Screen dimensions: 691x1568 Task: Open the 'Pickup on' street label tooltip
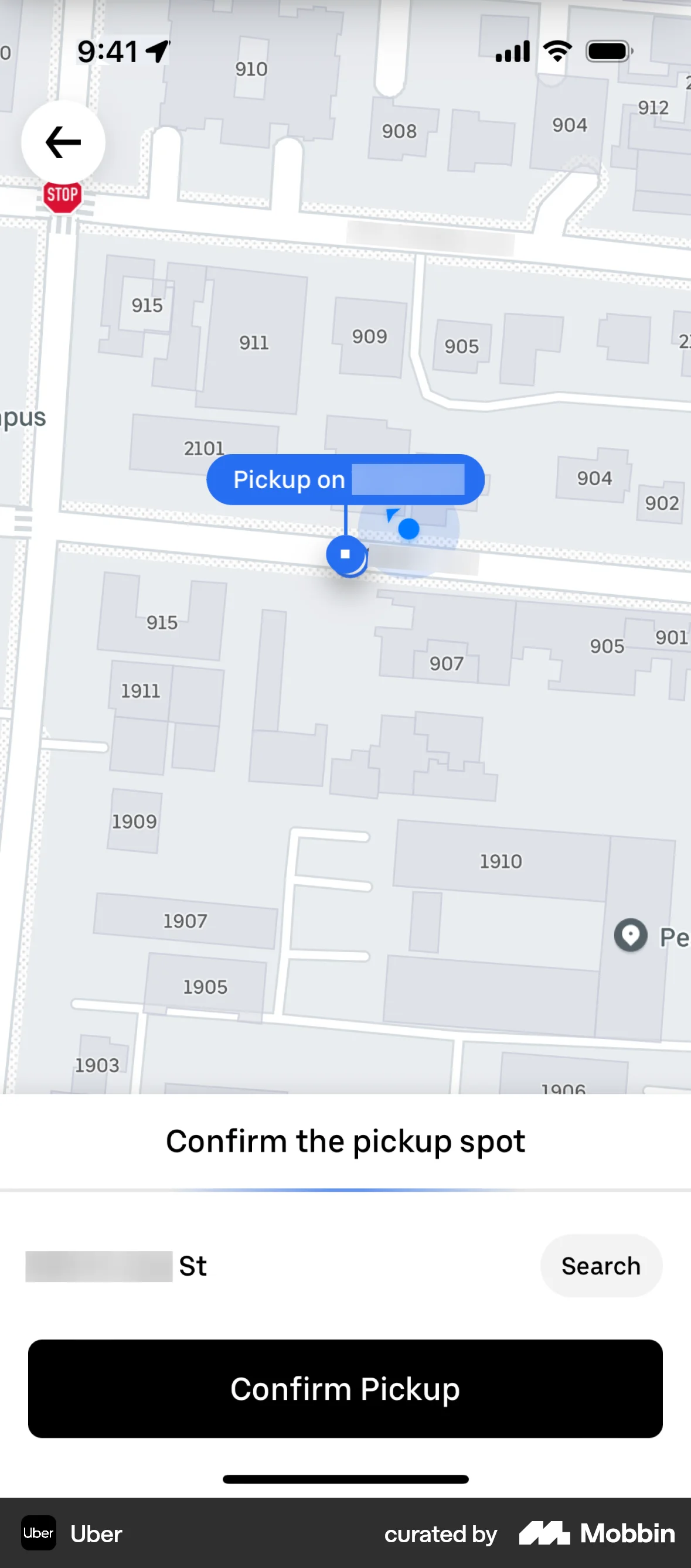click(x=345, y=480)
